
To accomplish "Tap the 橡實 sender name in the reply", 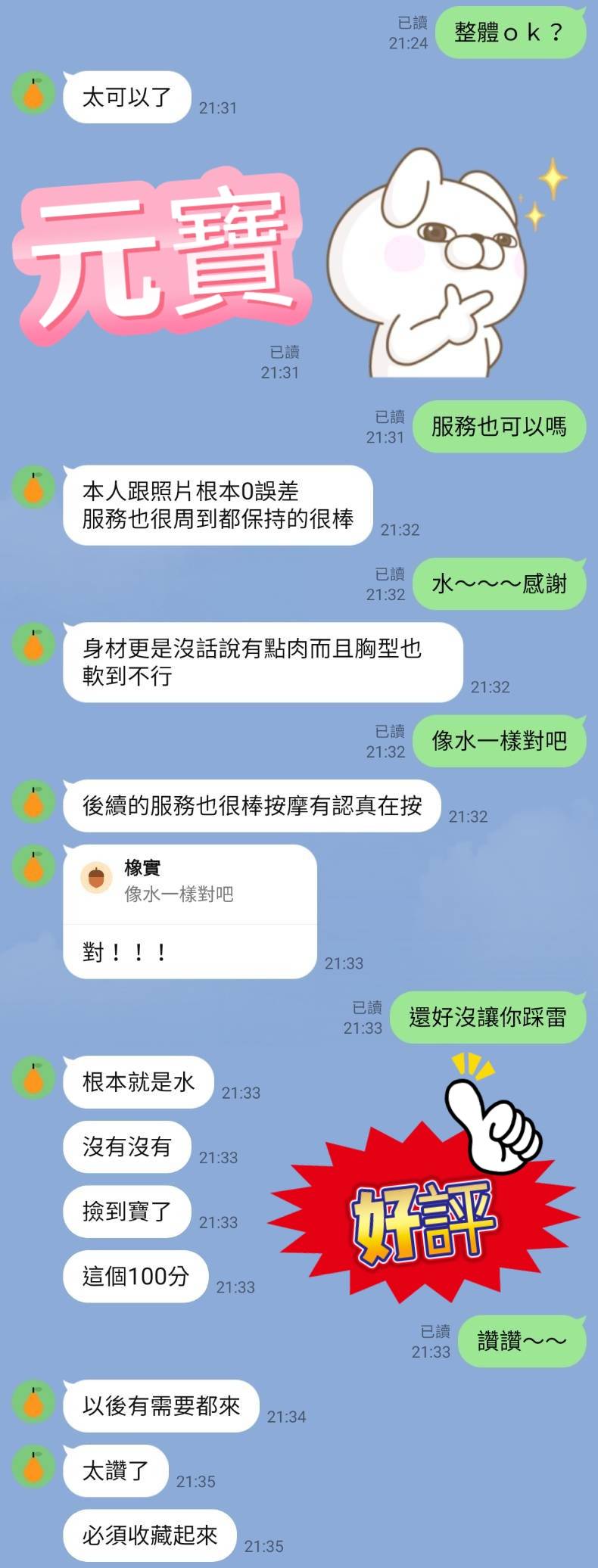I will click(x=141, y=869).
